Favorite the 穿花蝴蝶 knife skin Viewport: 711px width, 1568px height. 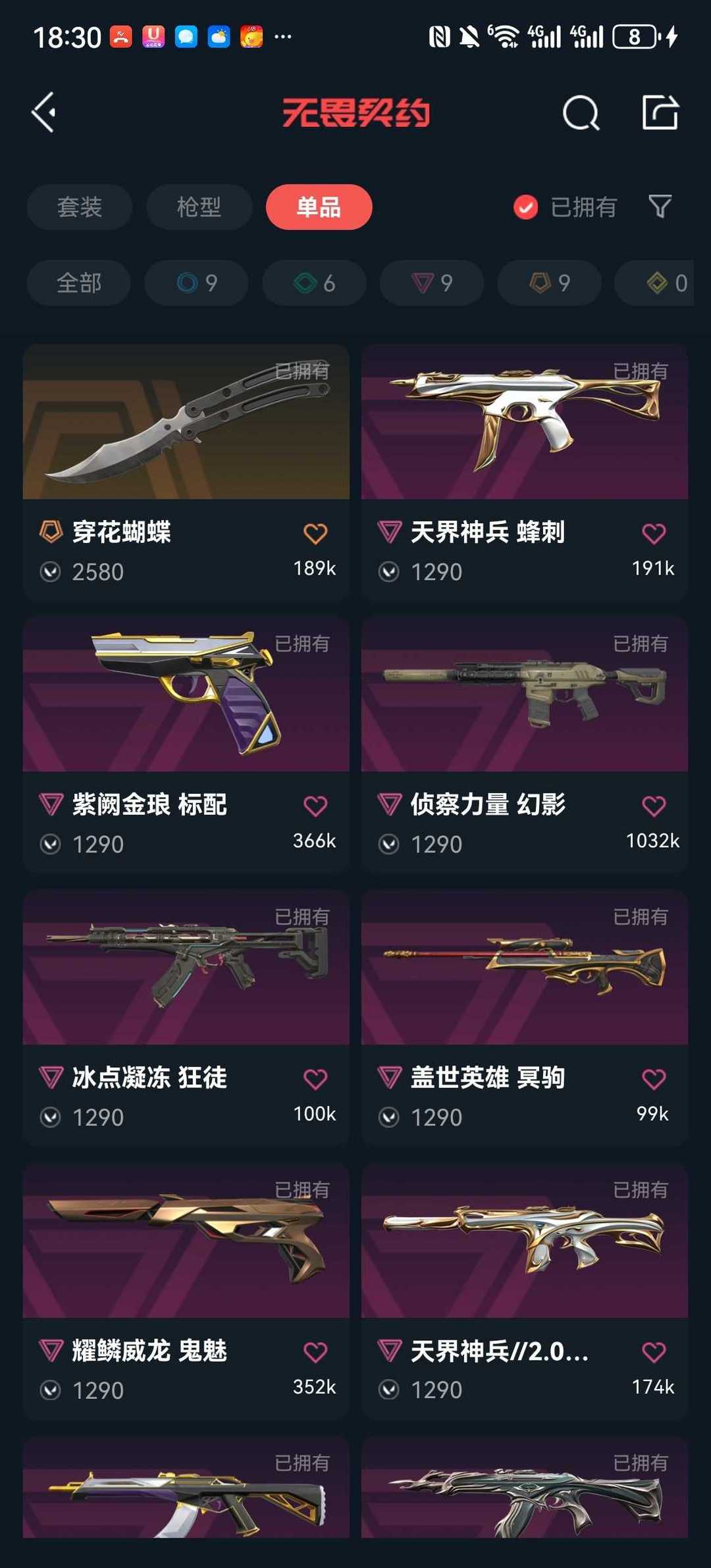pos(317,534)
